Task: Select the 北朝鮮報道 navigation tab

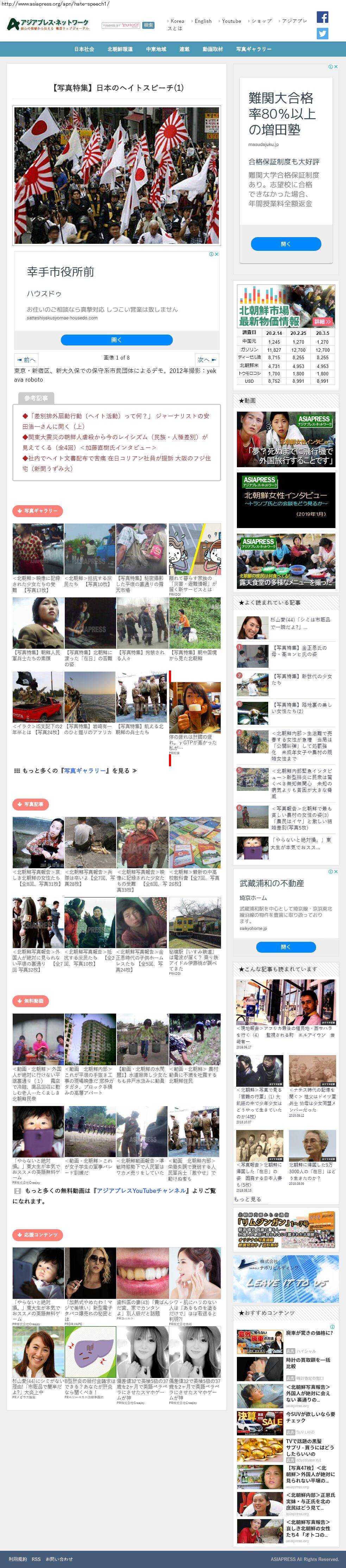Action: (119, 49)
